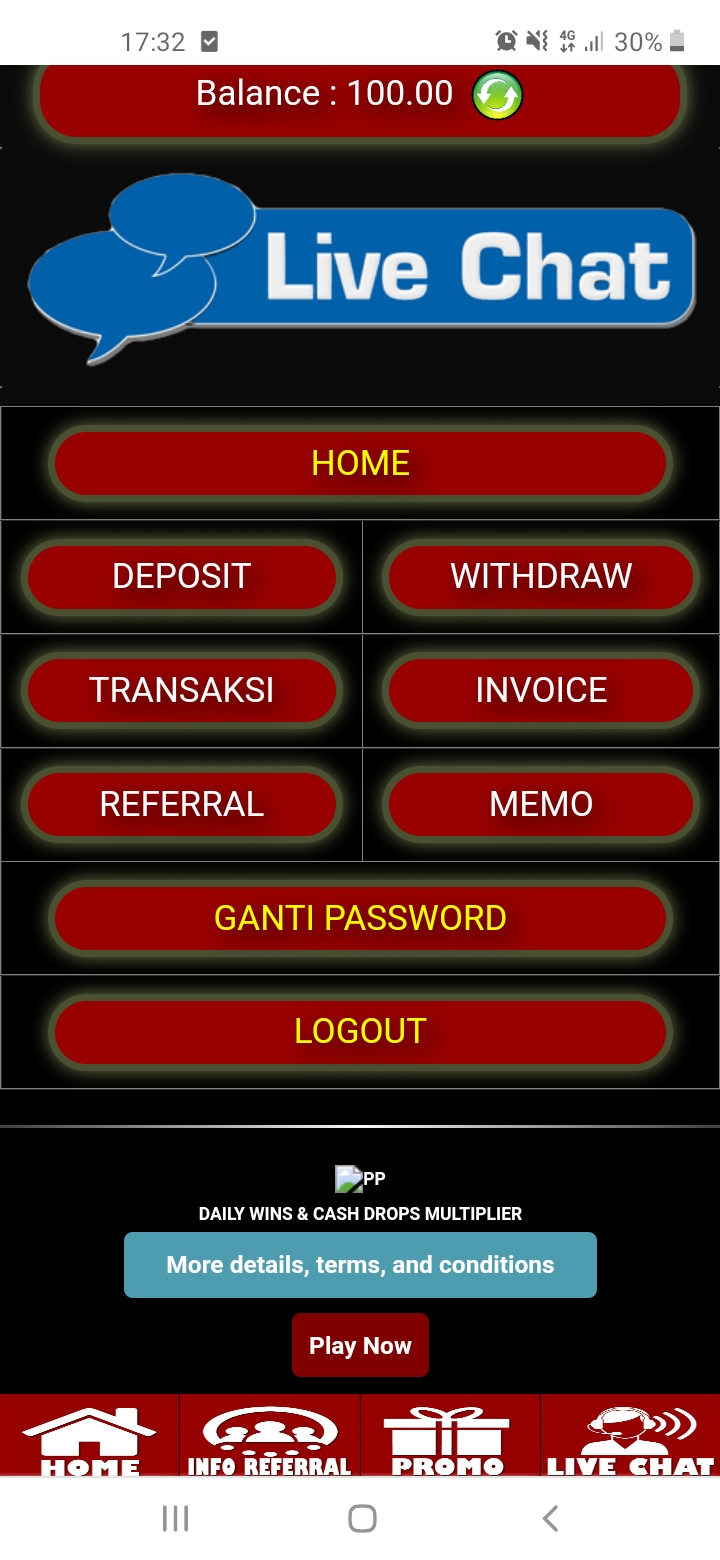This screenshot has height=1560, width=720.
Task: Check the MEMO inbox
Action: click(541, 805)
